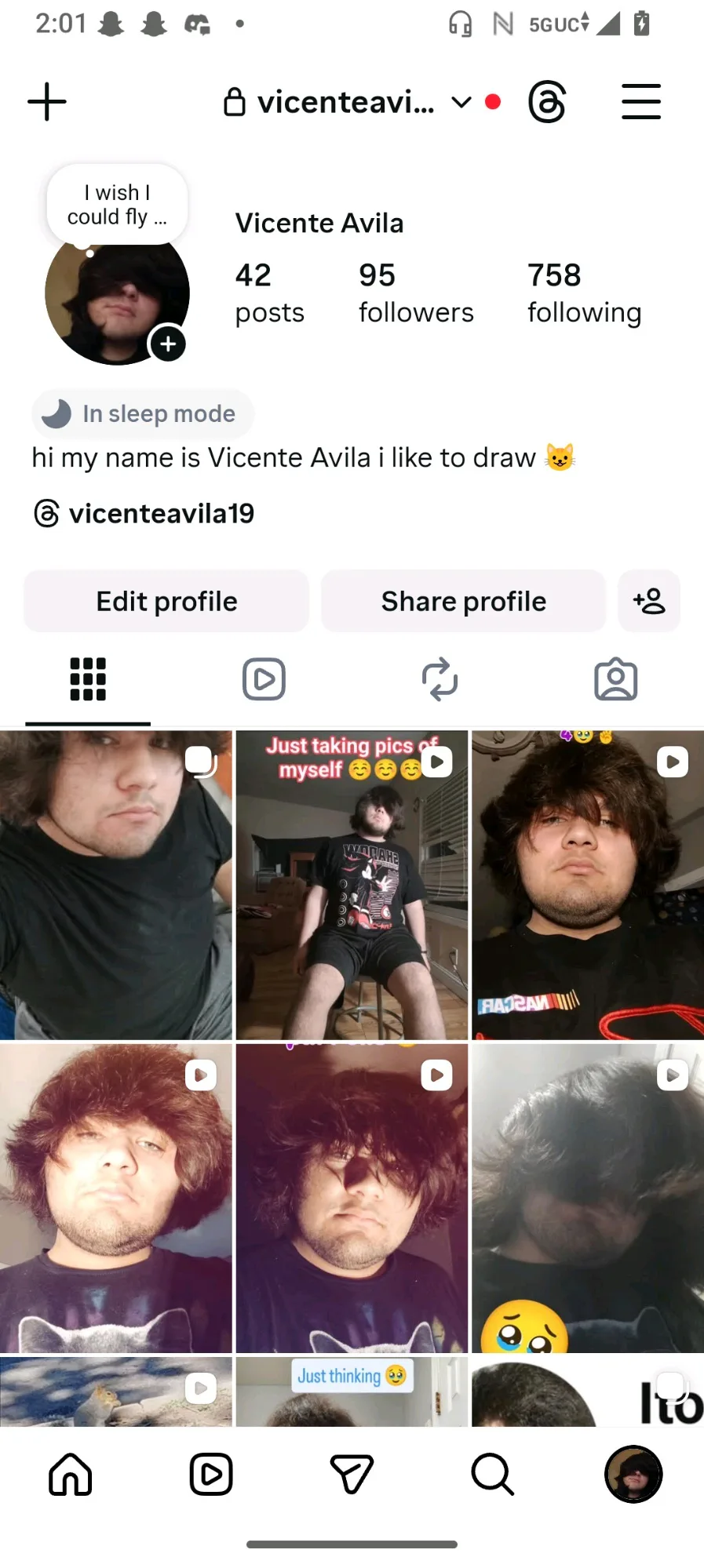View the 95 followers list
The width and height of the screenshot is (704, 1568).
click(x=416, y=293)
